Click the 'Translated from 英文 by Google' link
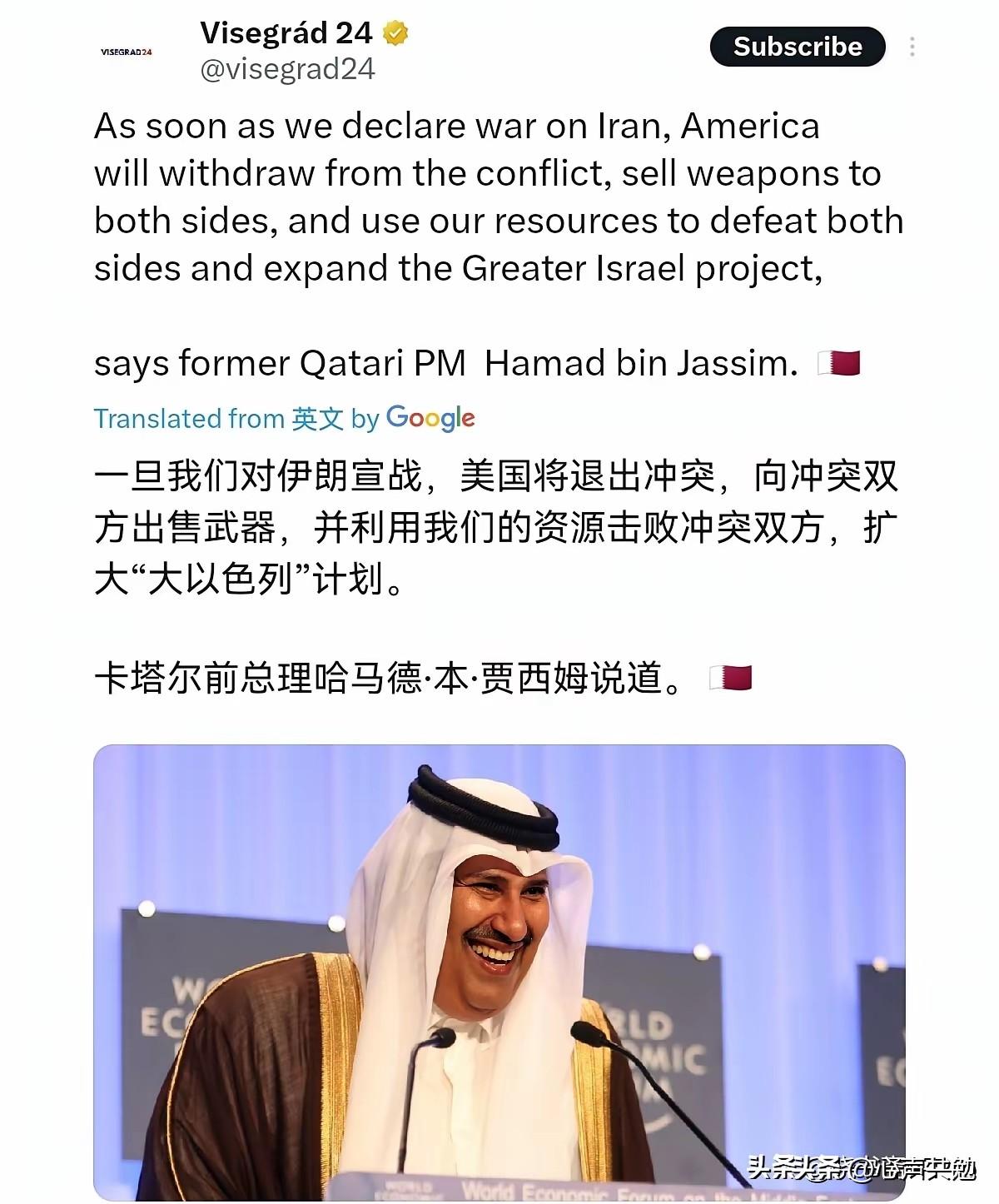This screenshot has width=999, height=1204. click(286, 418)
